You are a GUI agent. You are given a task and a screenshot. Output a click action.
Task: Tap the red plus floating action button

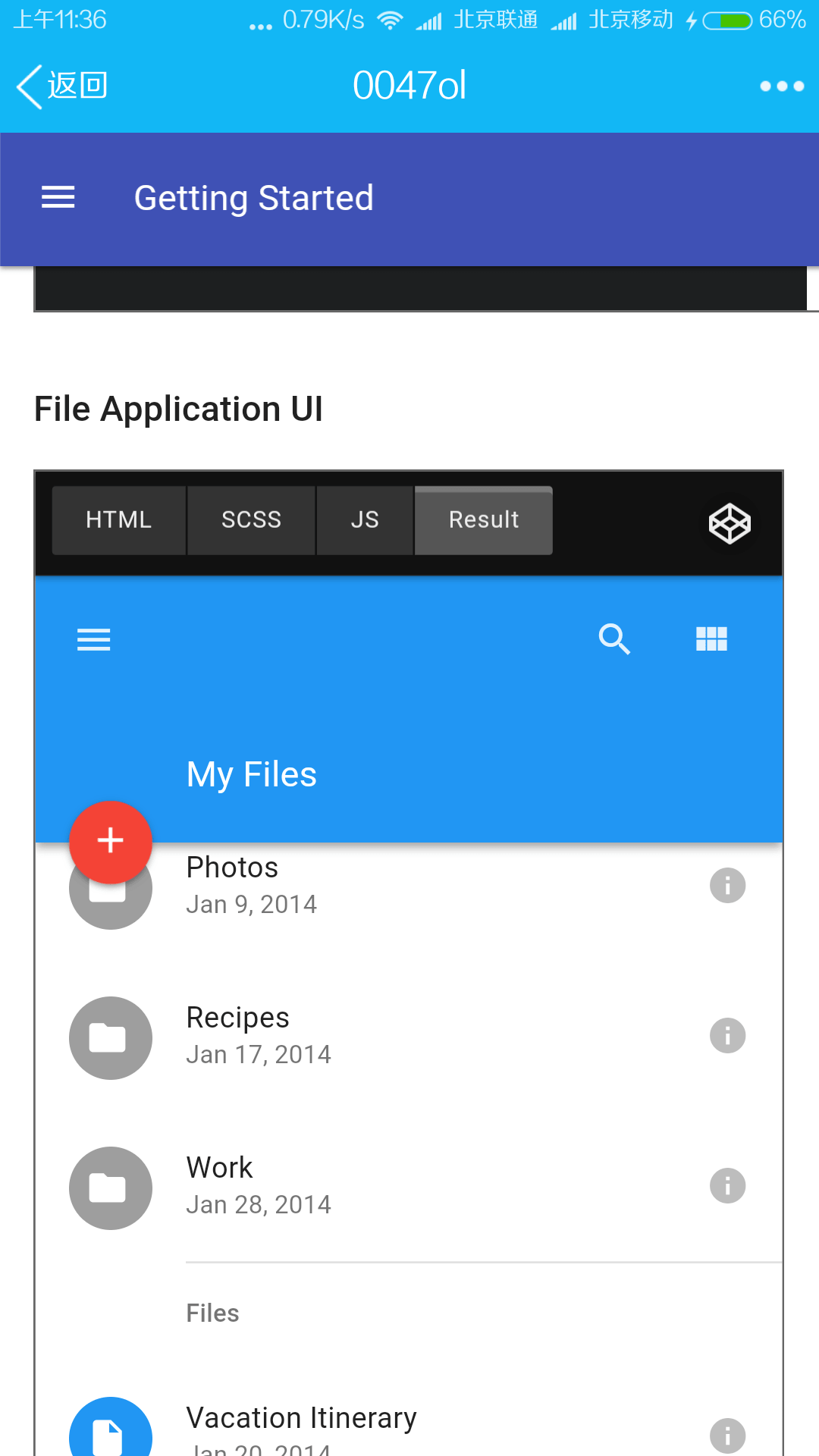click(x=111, y=841)
